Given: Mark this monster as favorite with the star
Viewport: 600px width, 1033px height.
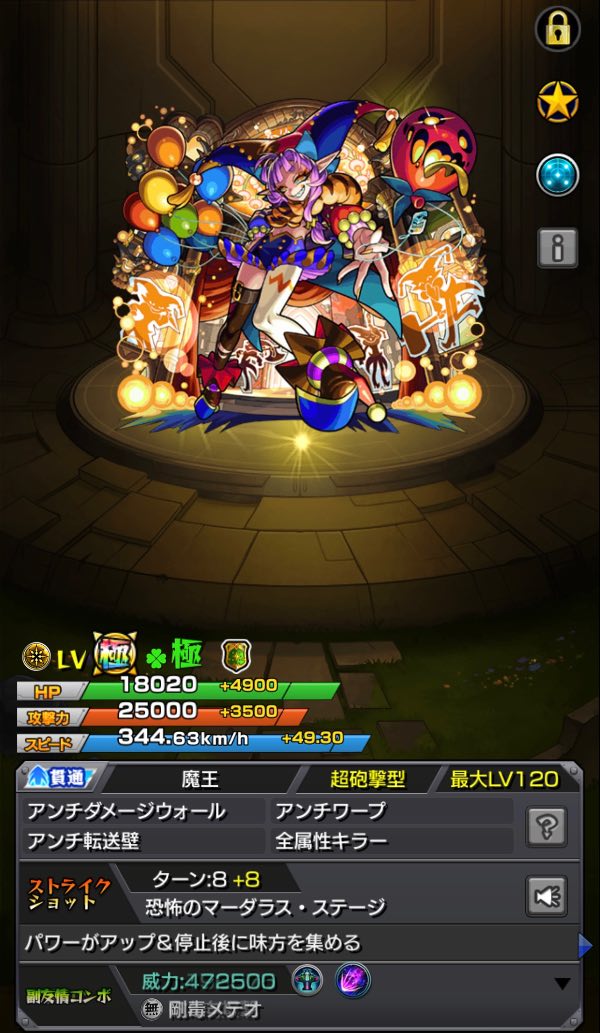Looking at the screenshot, I should pyautogui.click(x=557, y=102).
